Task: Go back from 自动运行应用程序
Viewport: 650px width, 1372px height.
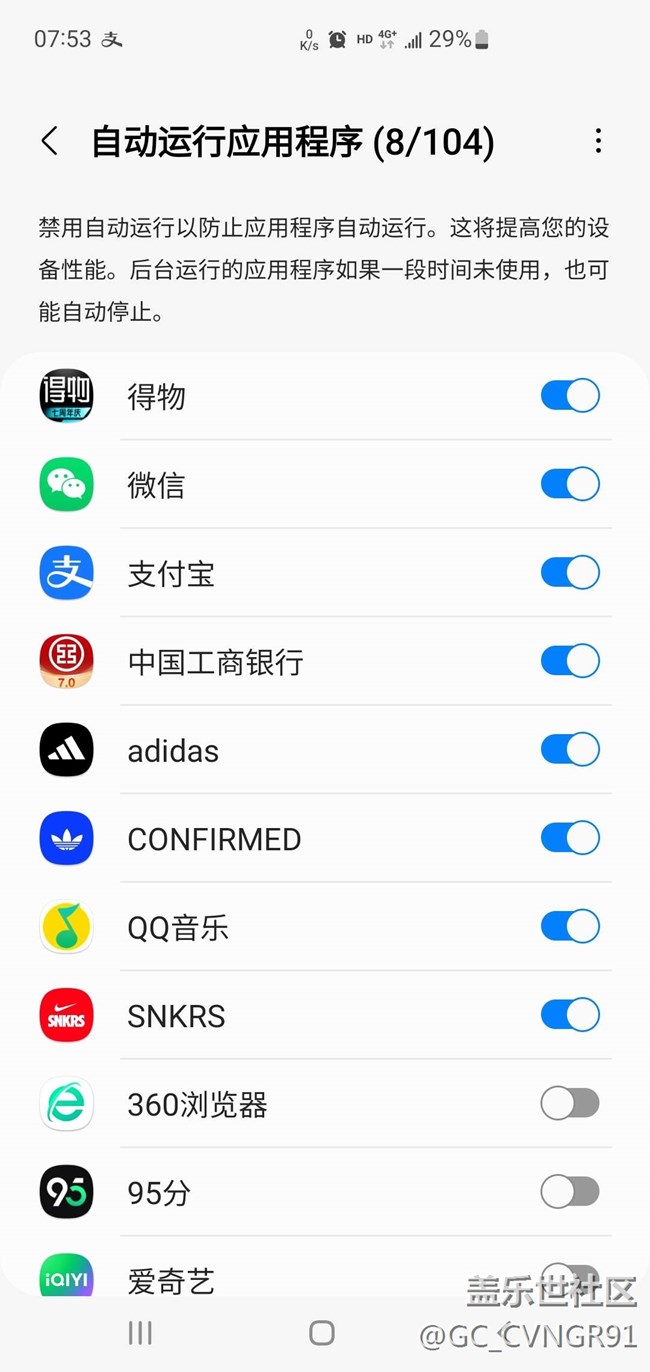Action: (49, 142)
